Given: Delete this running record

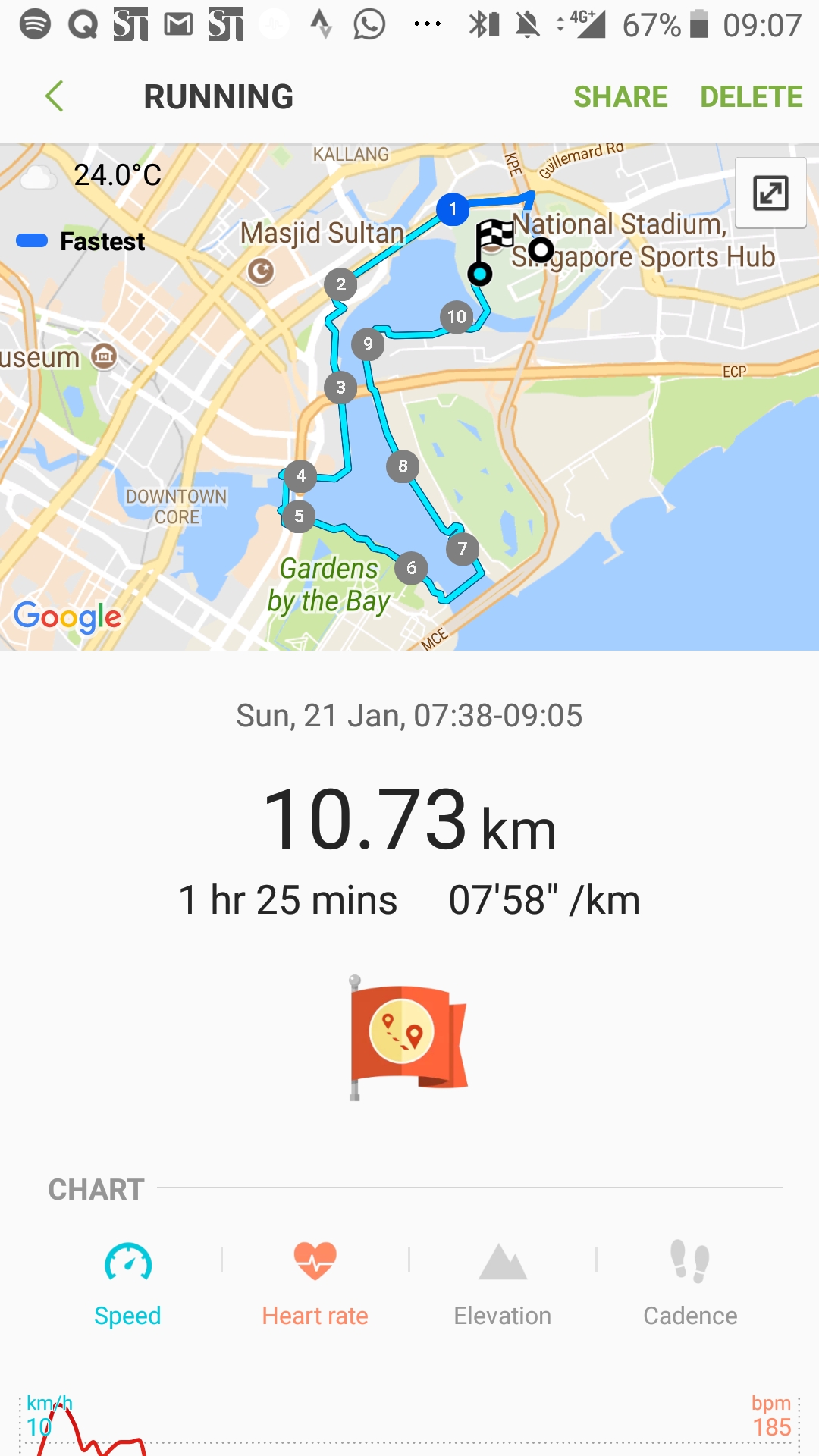Looking at the screenshot, I should [751, 97].
